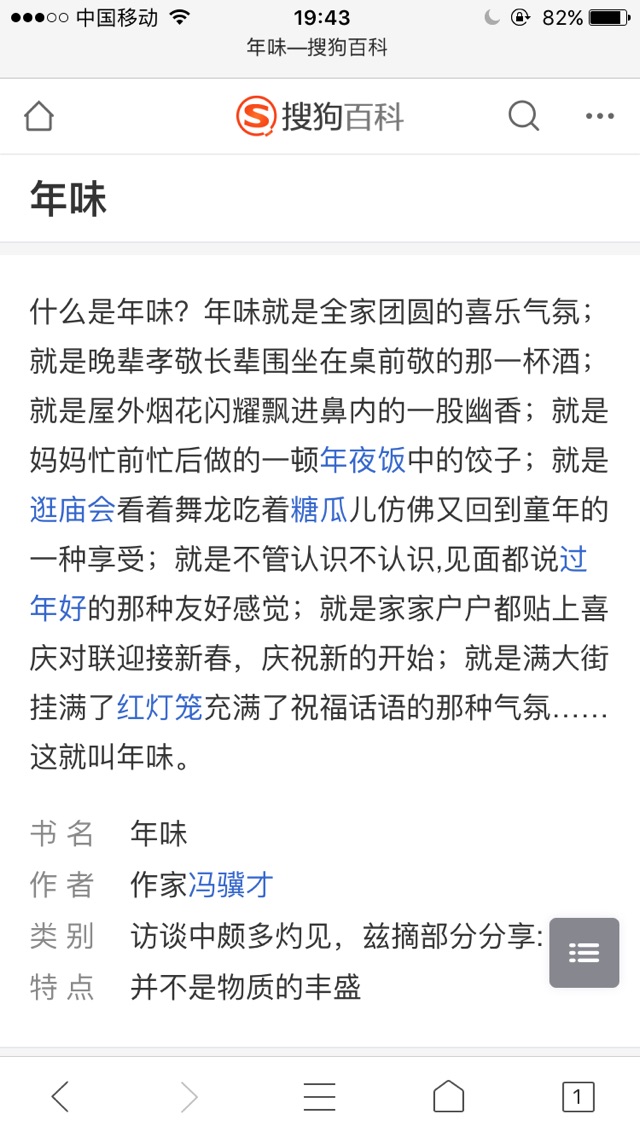The height and width of the screenshot is (1138, 640).
Task: Open the three-dot more menu
Action: pyautogui.click(x=600, y=117)
